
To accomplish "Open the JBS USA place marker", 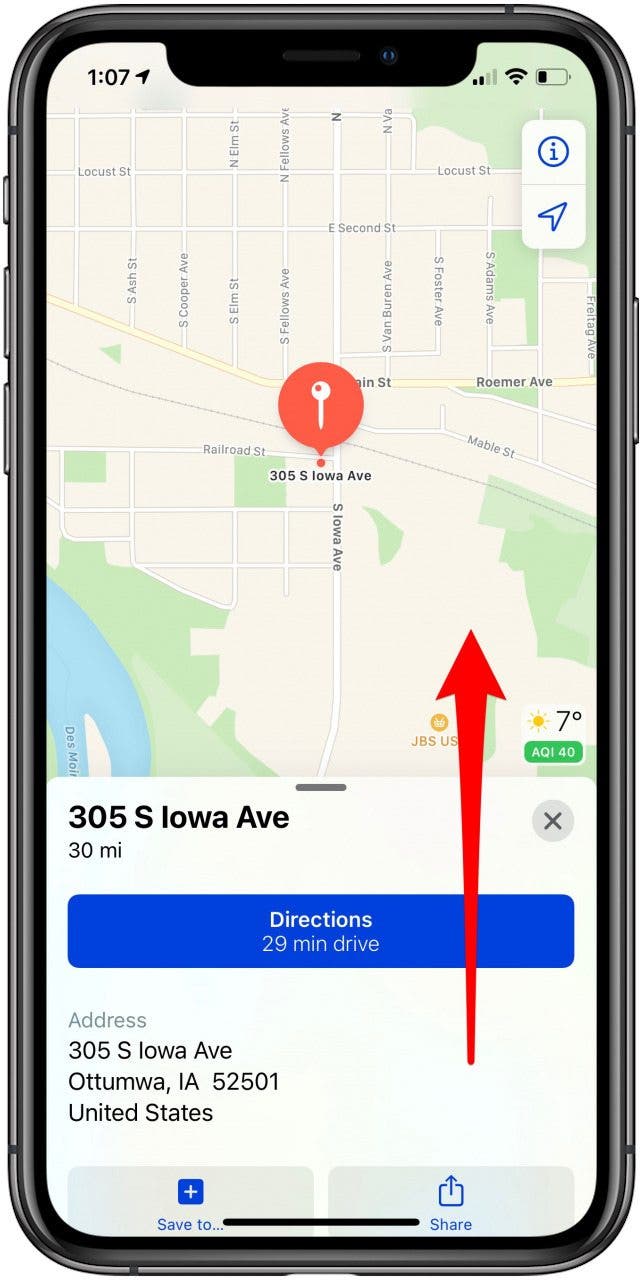I will pos(438,722).
